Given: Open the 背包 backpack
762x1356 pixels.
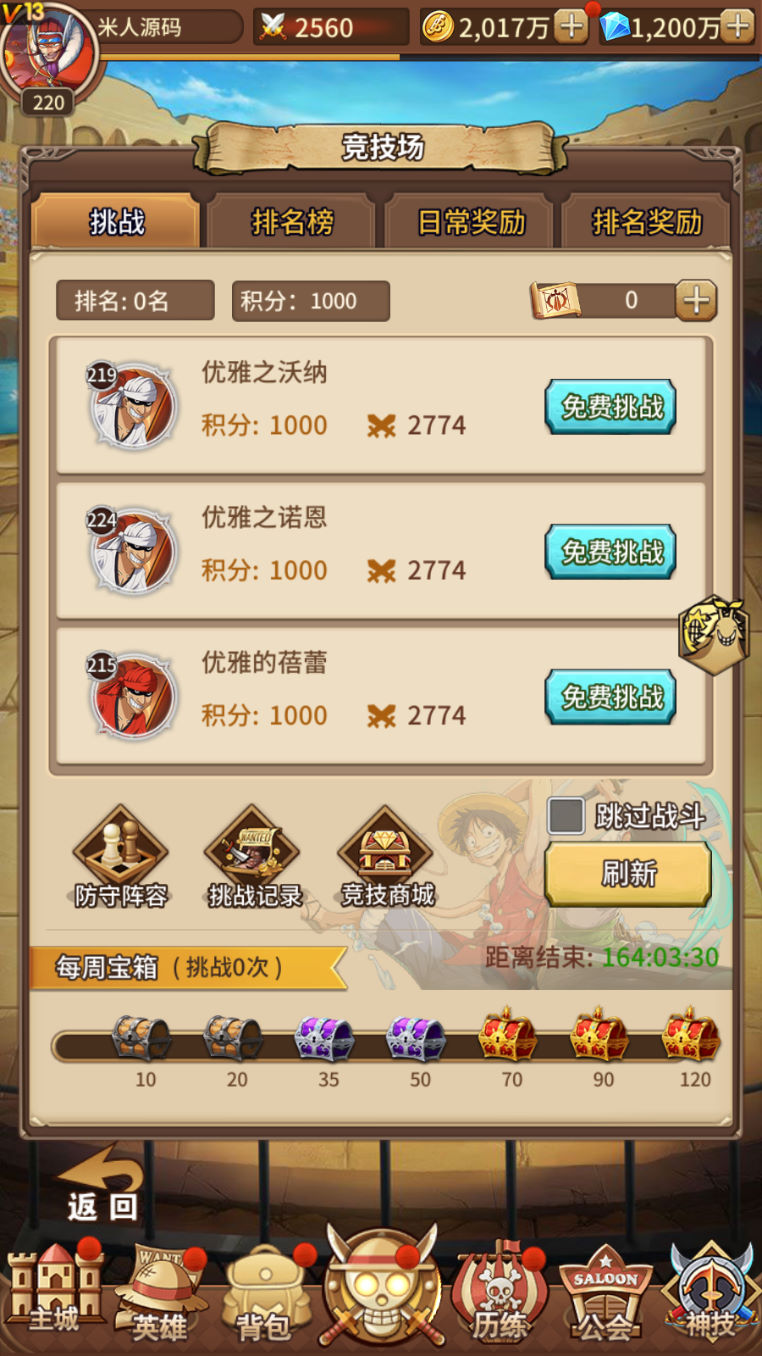Looking at the screenshot, I should 264,1292.
